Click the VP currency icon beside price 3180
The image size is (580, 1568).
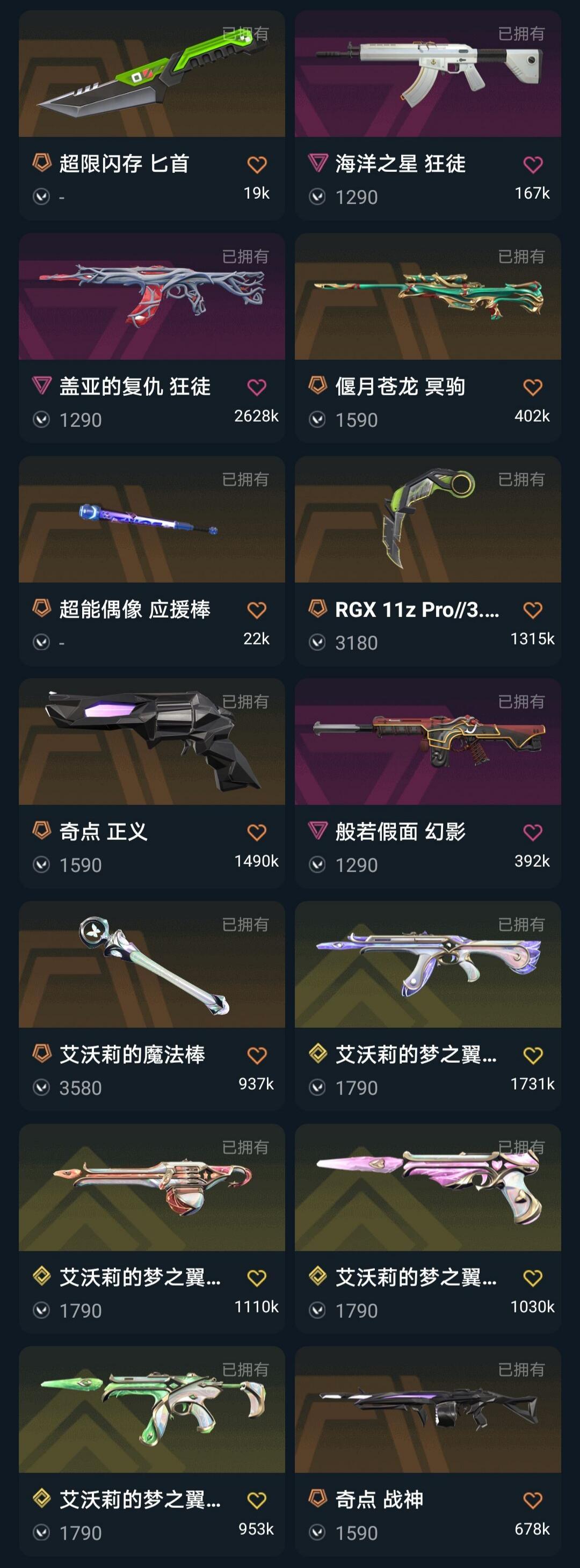pyautogui.click(x=318, y=640)
